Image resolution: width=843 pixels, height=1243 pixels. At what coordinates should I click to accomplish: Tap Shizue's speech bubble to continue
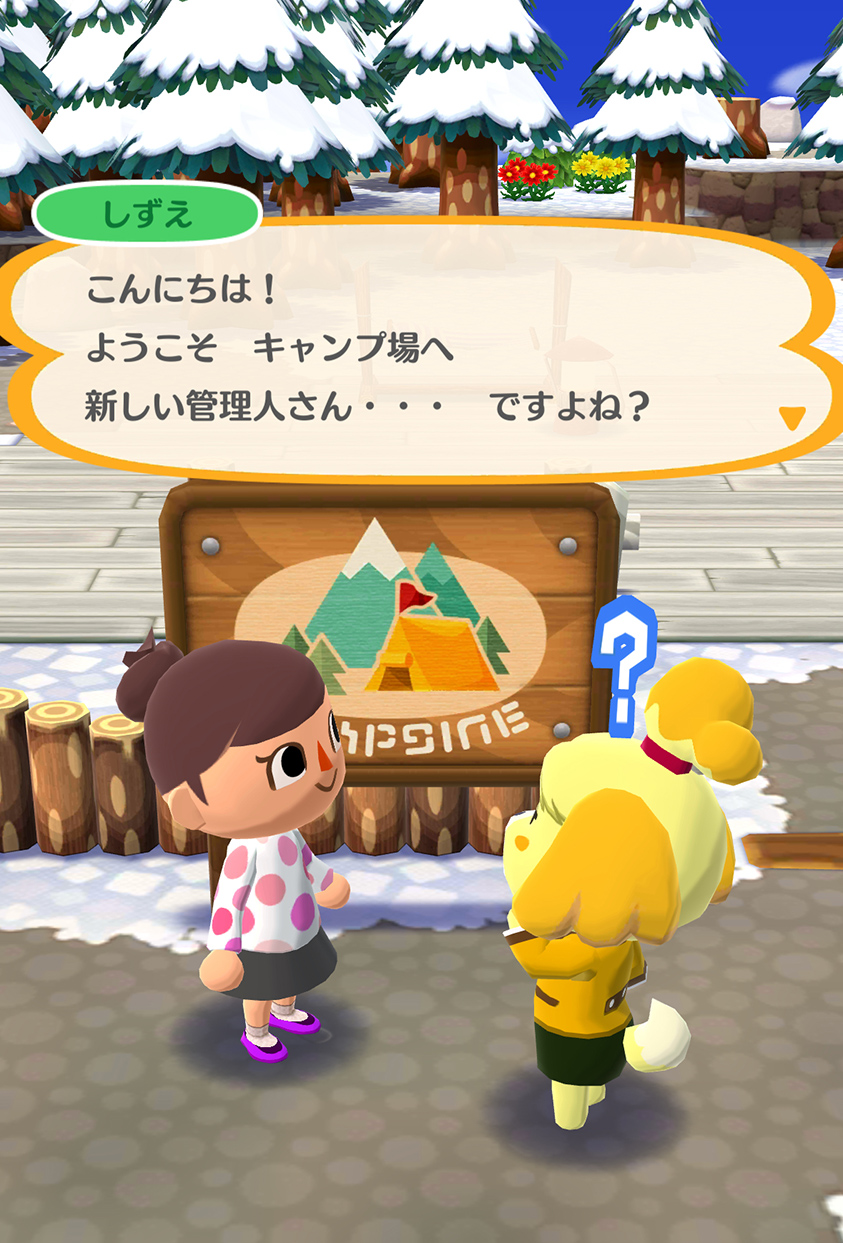tap(420, 350)
